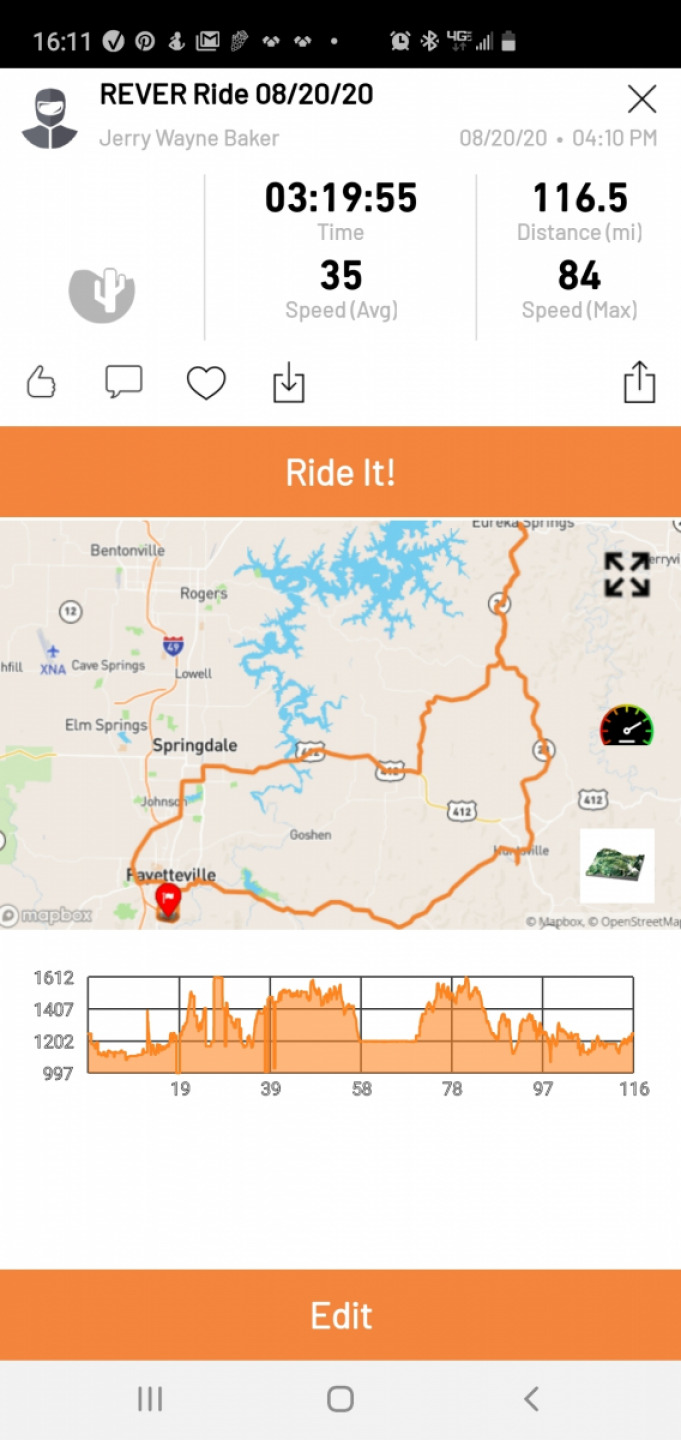681x1440 pixels.
Task: Close the ride details screen
Action: pyautogui.click(x=641, y=98)
